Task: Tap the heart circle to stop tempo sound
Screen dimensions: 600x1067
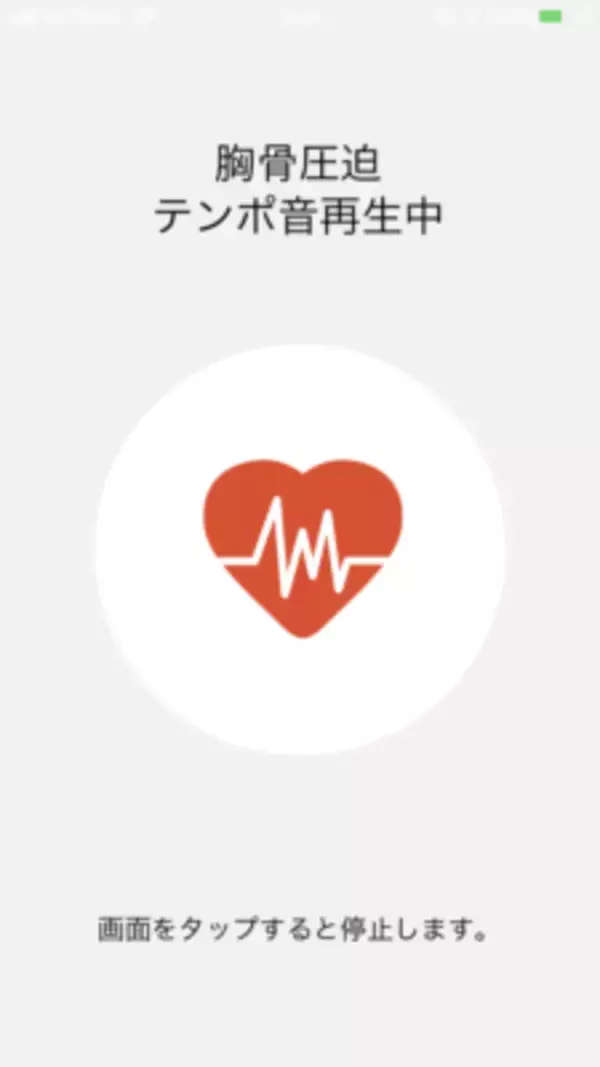Action: pos(300,549)
